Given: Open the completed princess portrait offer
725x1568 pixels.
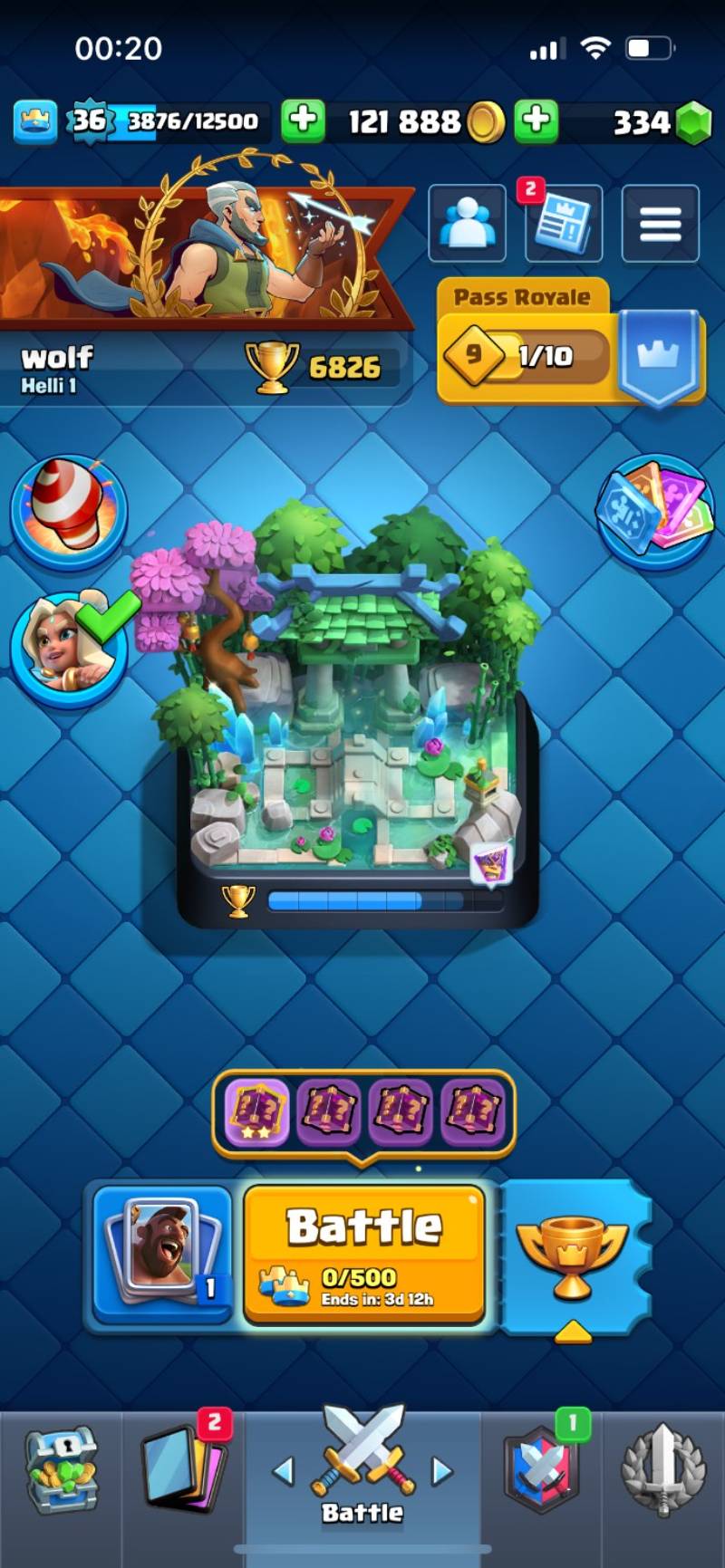Looking at the screenshot, I should [x=69, y=648].
